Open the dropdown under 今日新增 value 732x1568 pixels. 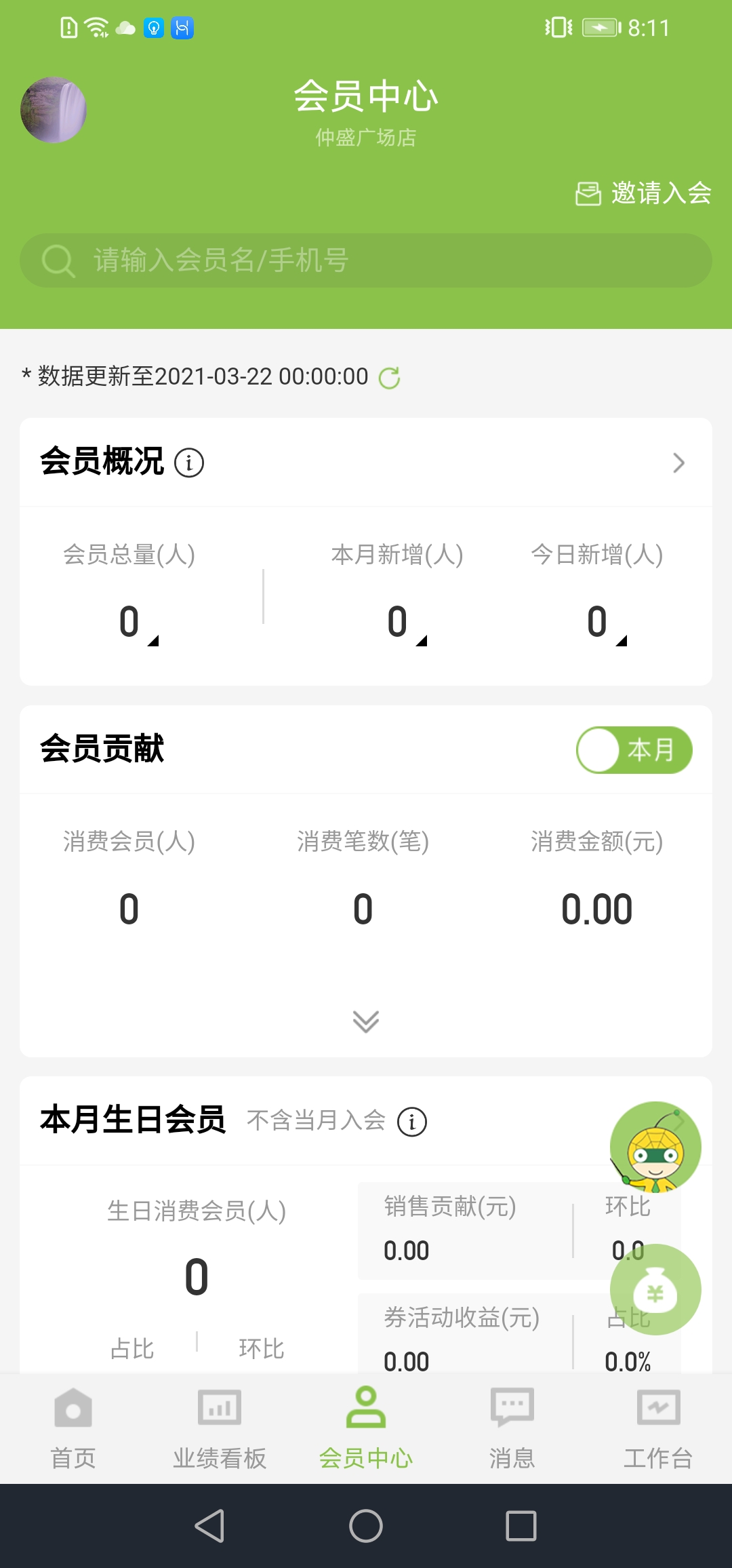[622, 639]
